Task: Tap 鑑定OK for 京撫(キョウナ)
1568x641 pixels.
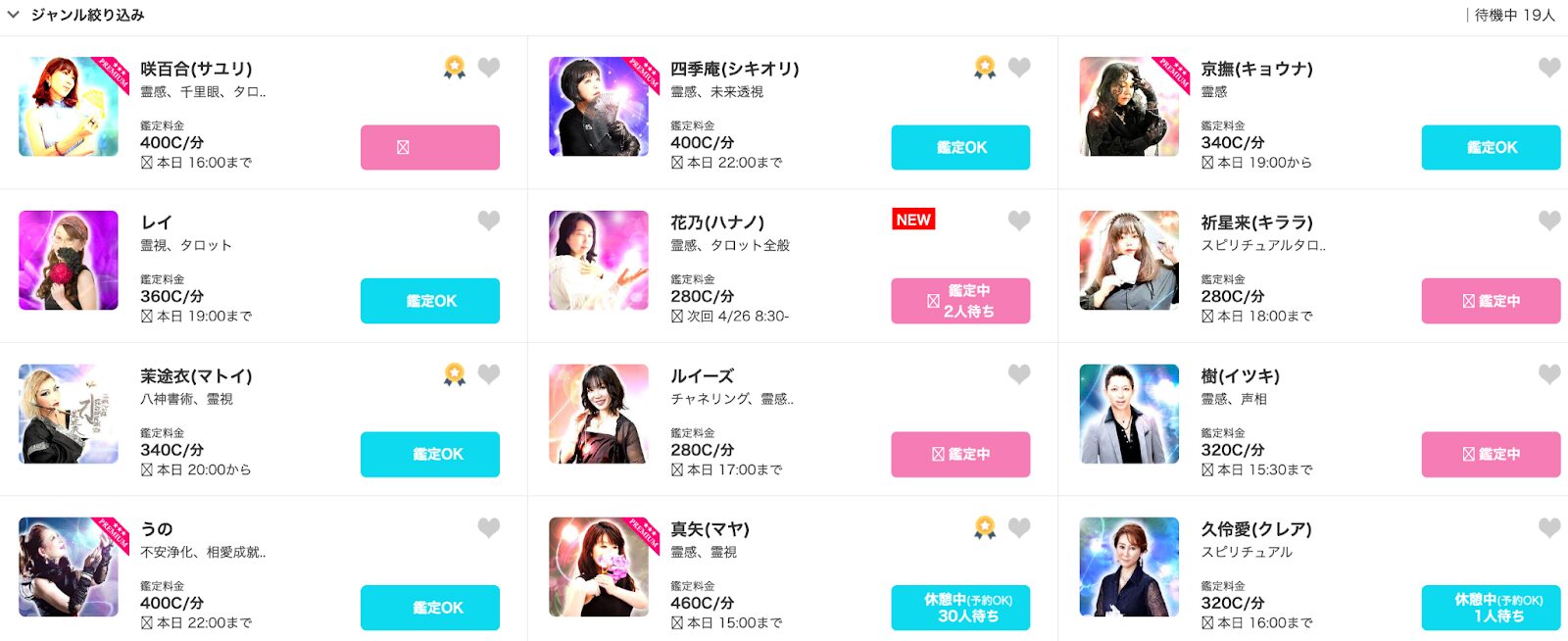Action: pos(1490,147)
